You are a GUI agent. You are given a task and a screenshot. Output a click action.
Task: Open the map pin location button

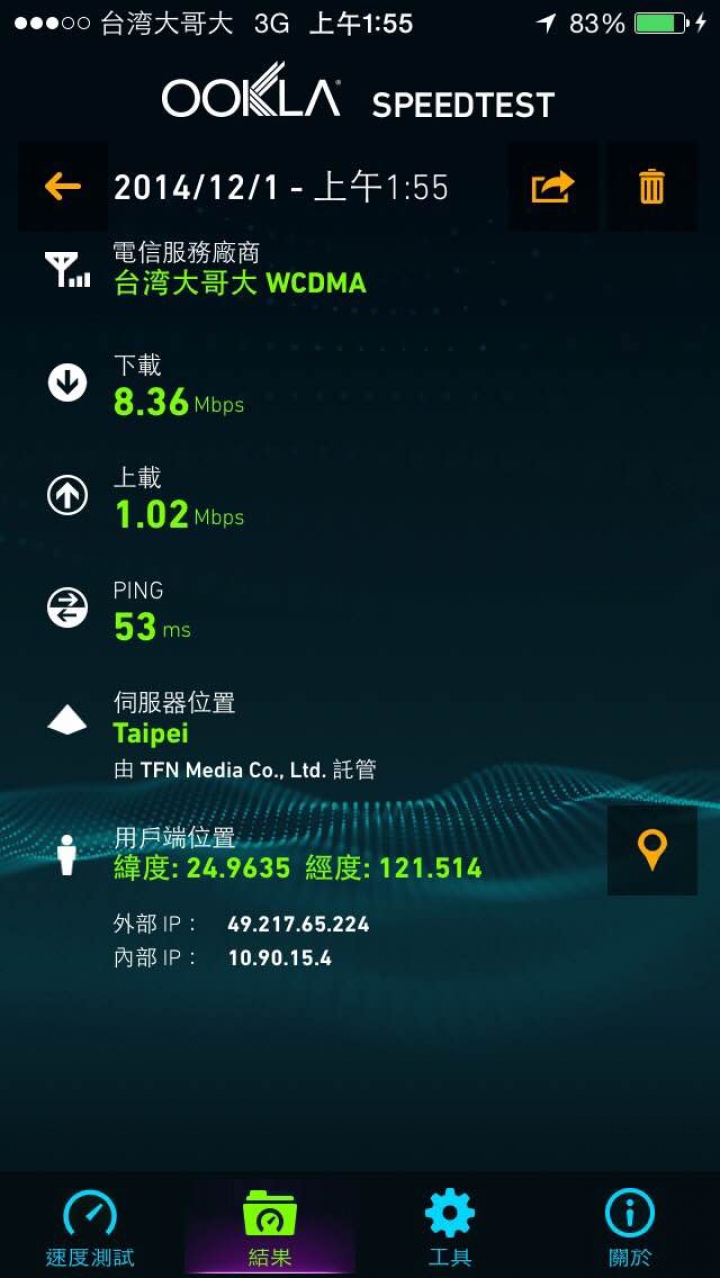pos(652,850)
